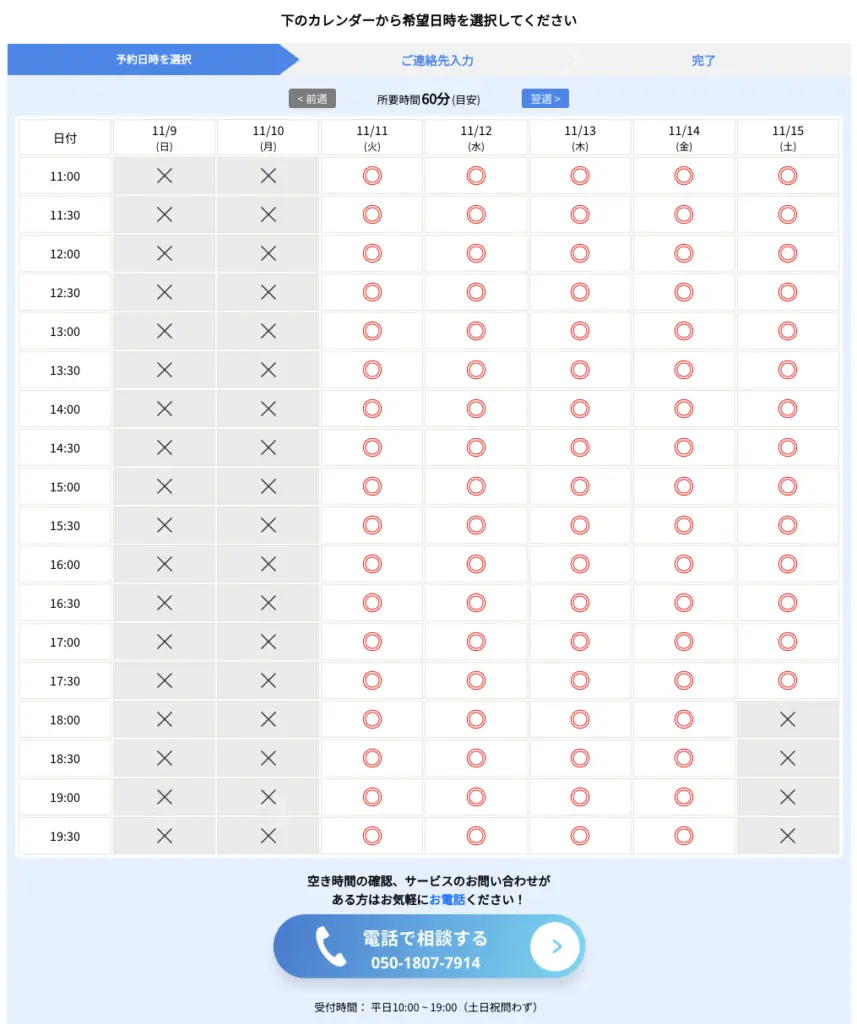Screen dimensions: 857x1024
Task: Select the 18:00 availability on 11/13
Action: click(x=580, y=719)
